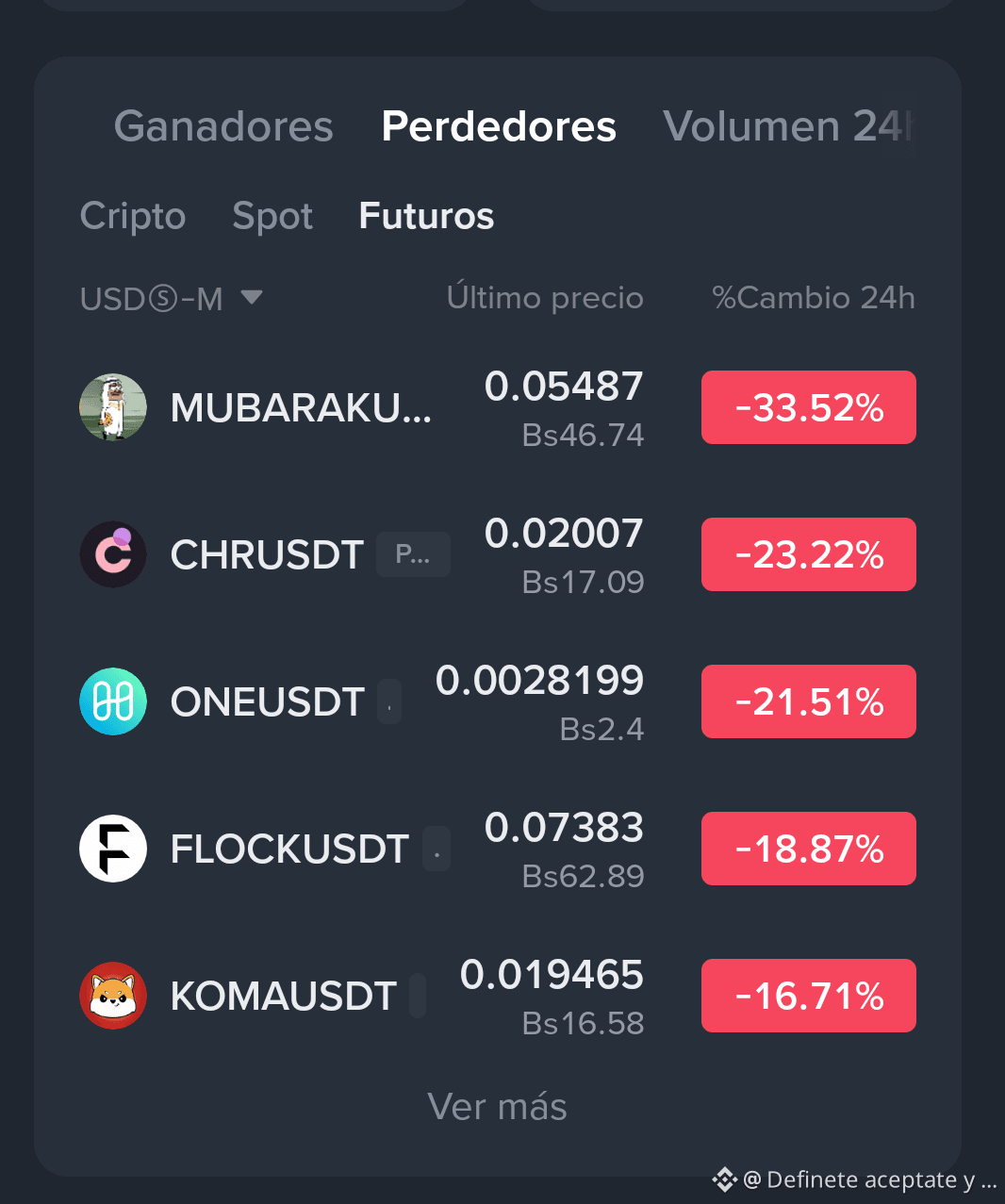Show the Spot market list
The width and height of the screenshot is (1005, 1204).
click(272, 216)
